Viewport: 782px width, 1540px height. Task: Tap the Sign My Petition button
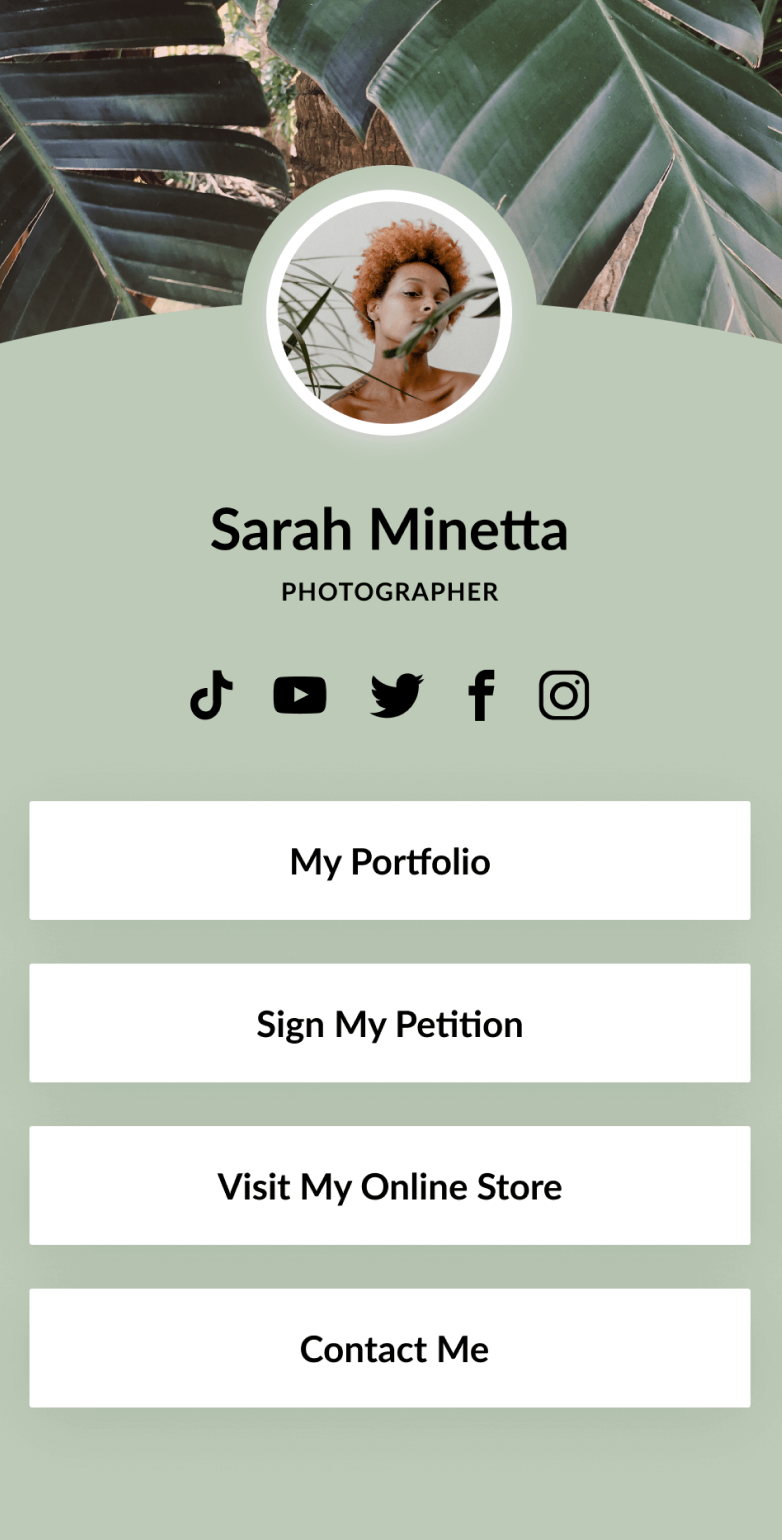(390, 1023)
